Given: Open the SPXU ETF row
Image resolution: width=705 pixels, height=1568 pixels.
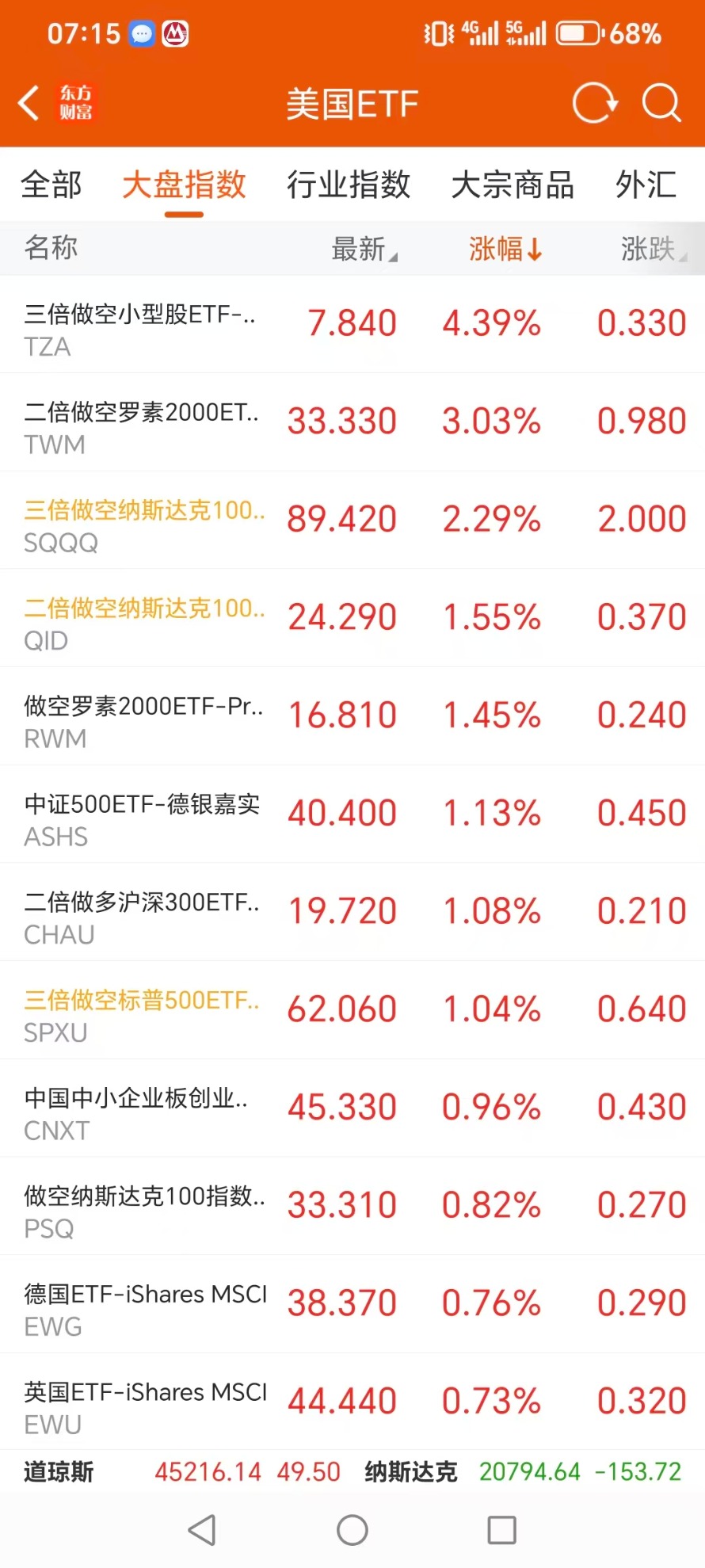Looking at the screenshot, I should pyautogui.click(x=352, y=1011).
